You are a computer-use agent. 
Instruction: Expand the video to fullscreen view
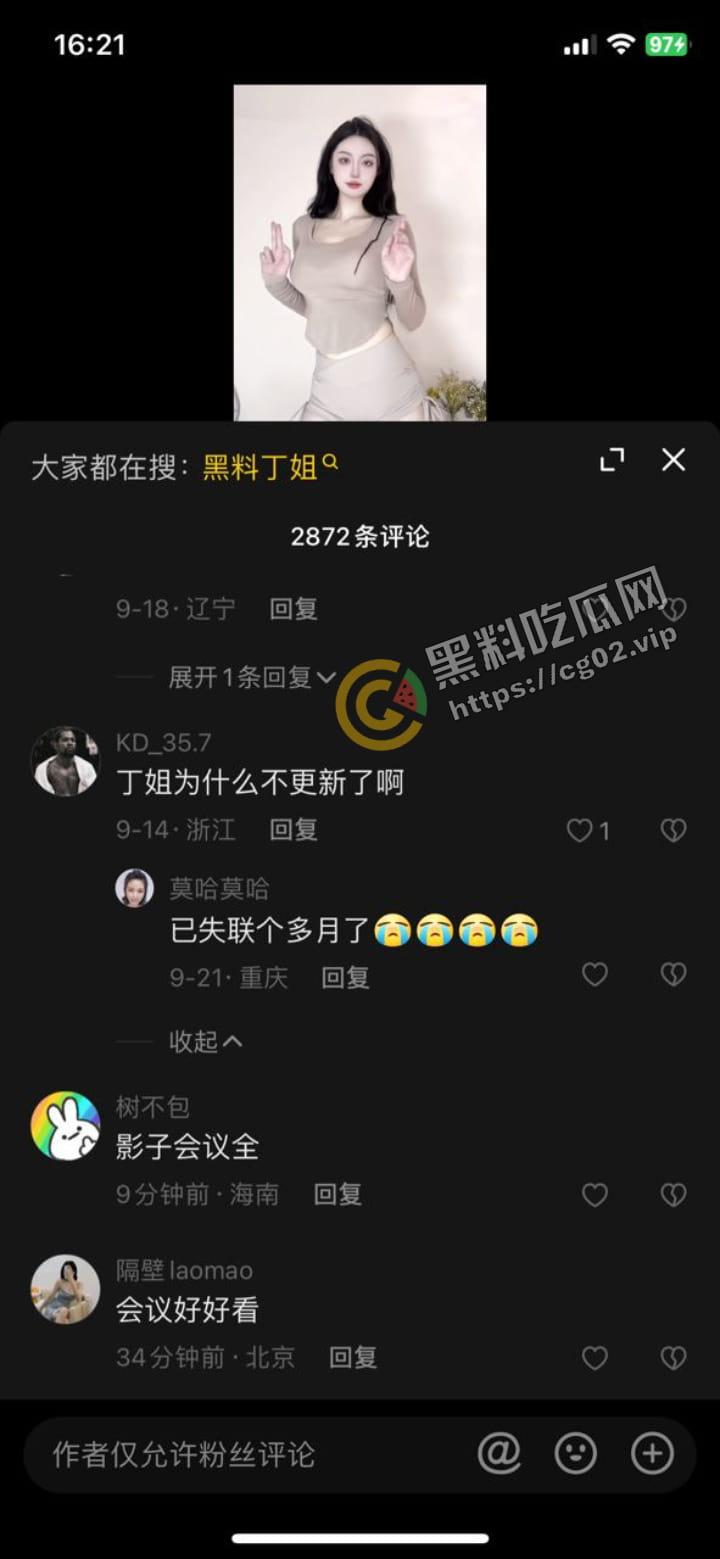[x=611, y=460]
